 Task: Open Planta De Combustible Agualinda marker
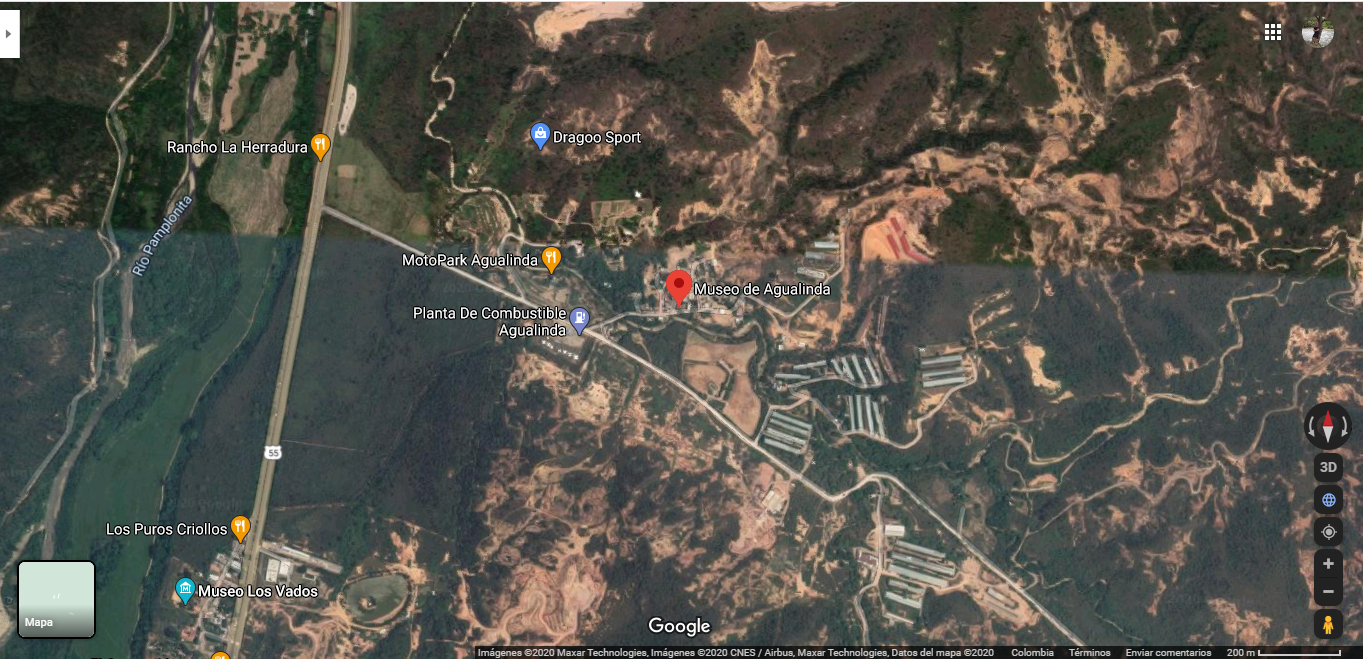click(x=579, y=320)
